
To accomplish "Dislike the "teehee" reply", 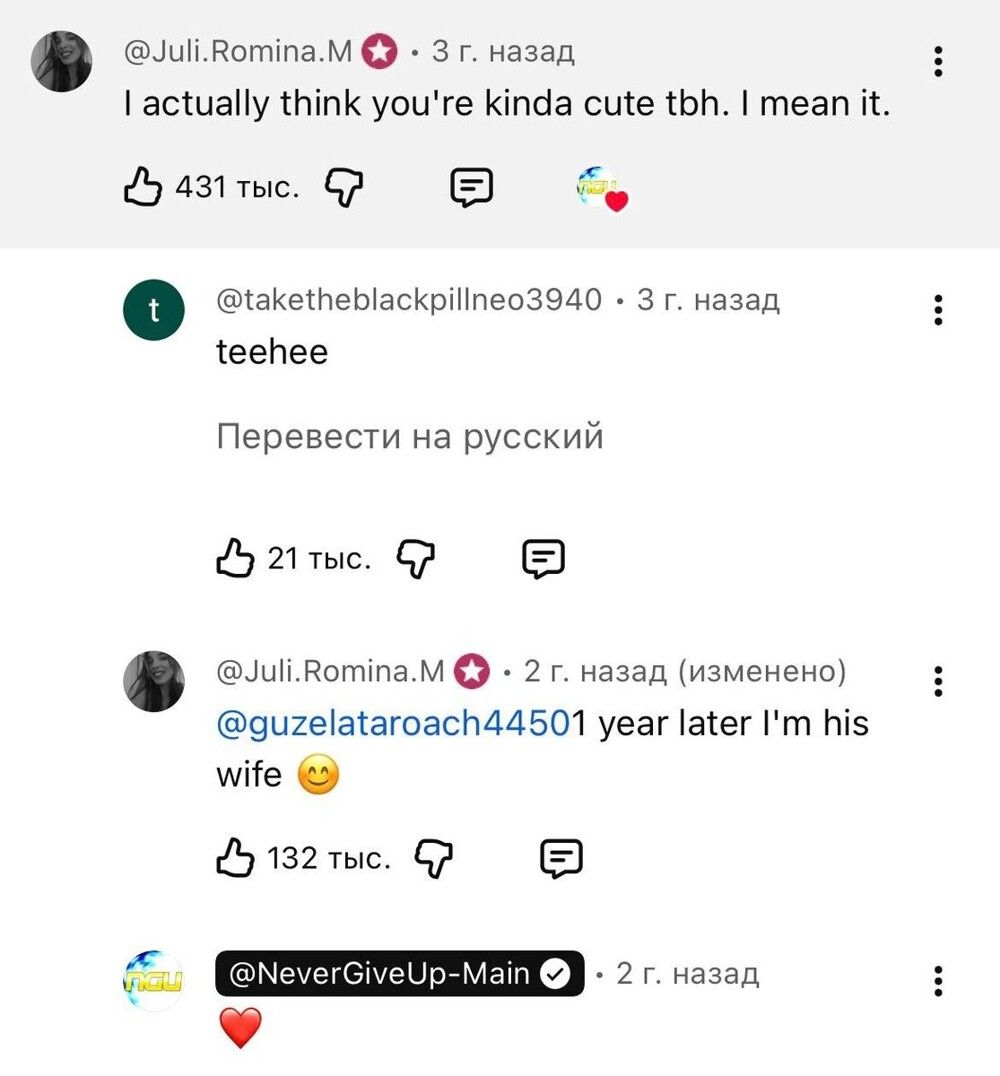I will pos(416,558).
